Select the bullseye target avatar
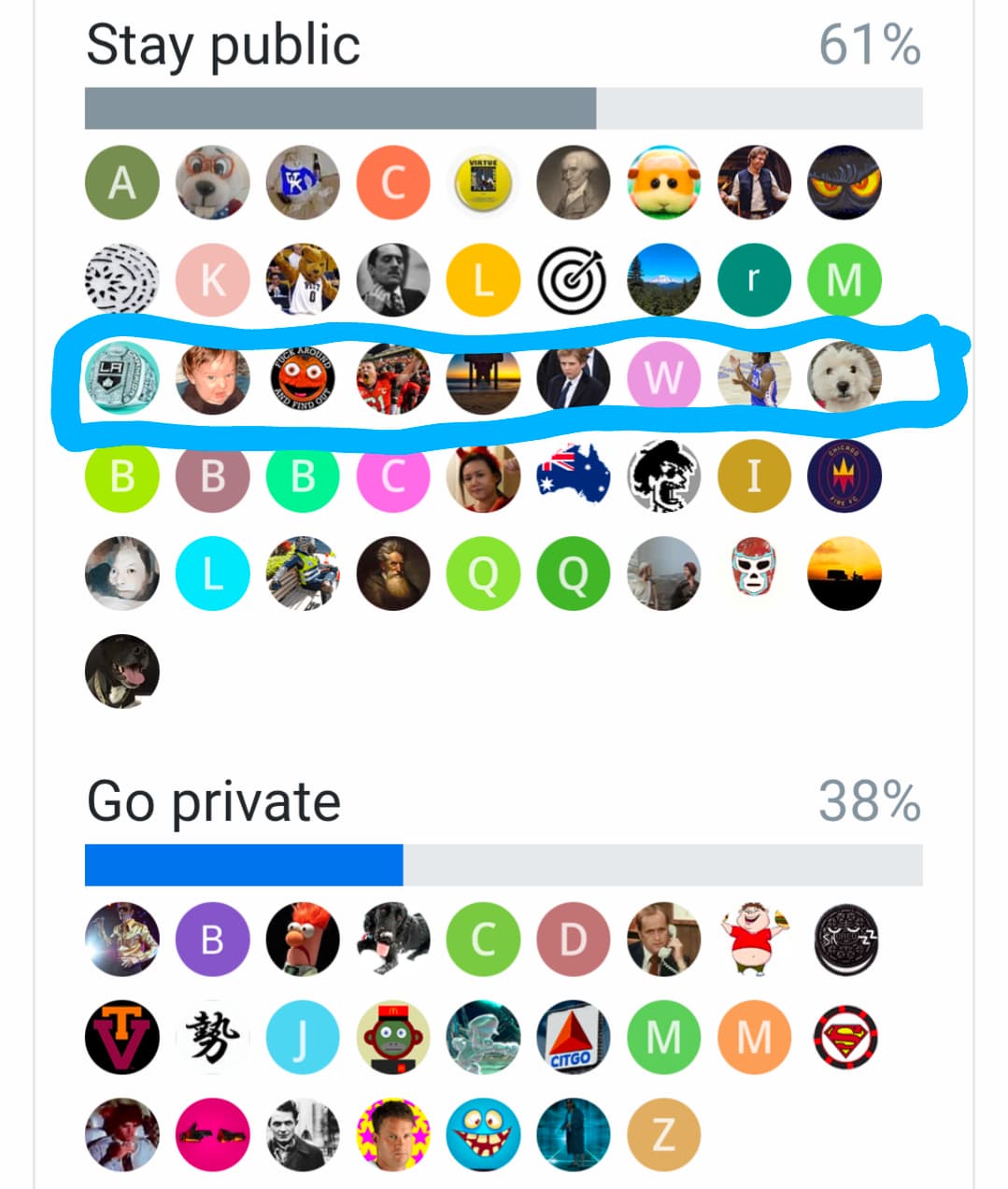 tap(573, 279)
